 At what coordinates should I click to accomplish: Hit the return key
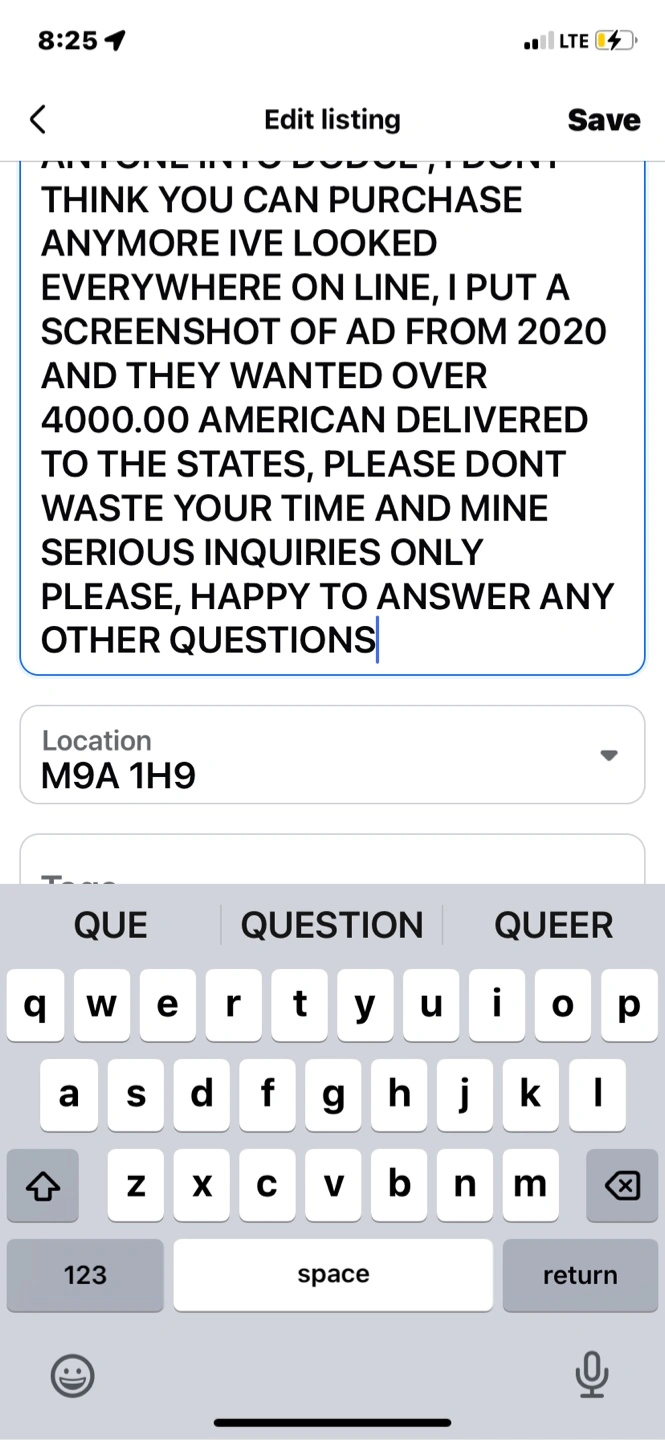coord(580,1275)
